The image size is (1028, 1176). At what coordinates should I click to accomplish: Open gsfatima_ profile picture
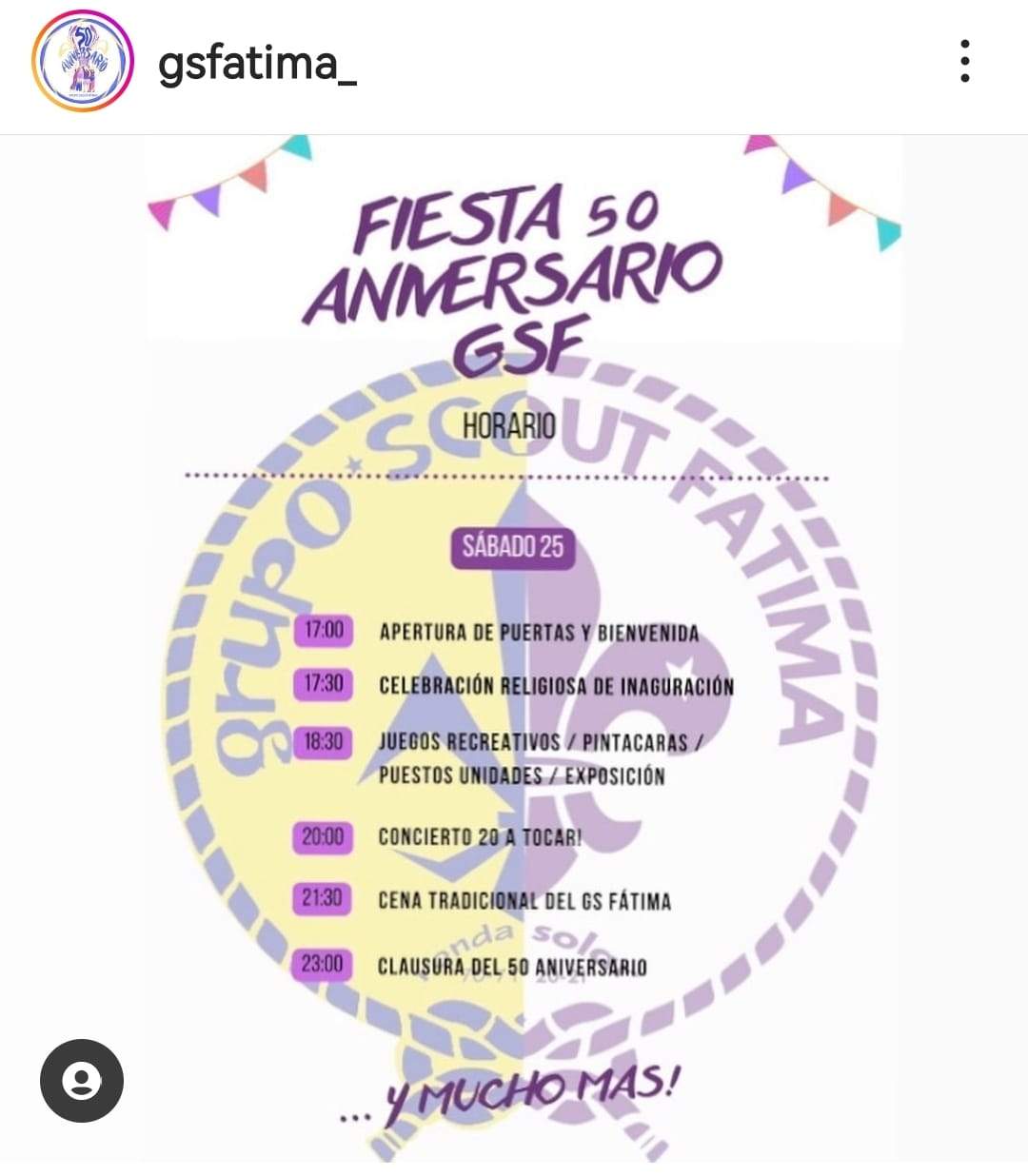click(x=82, y=63)
